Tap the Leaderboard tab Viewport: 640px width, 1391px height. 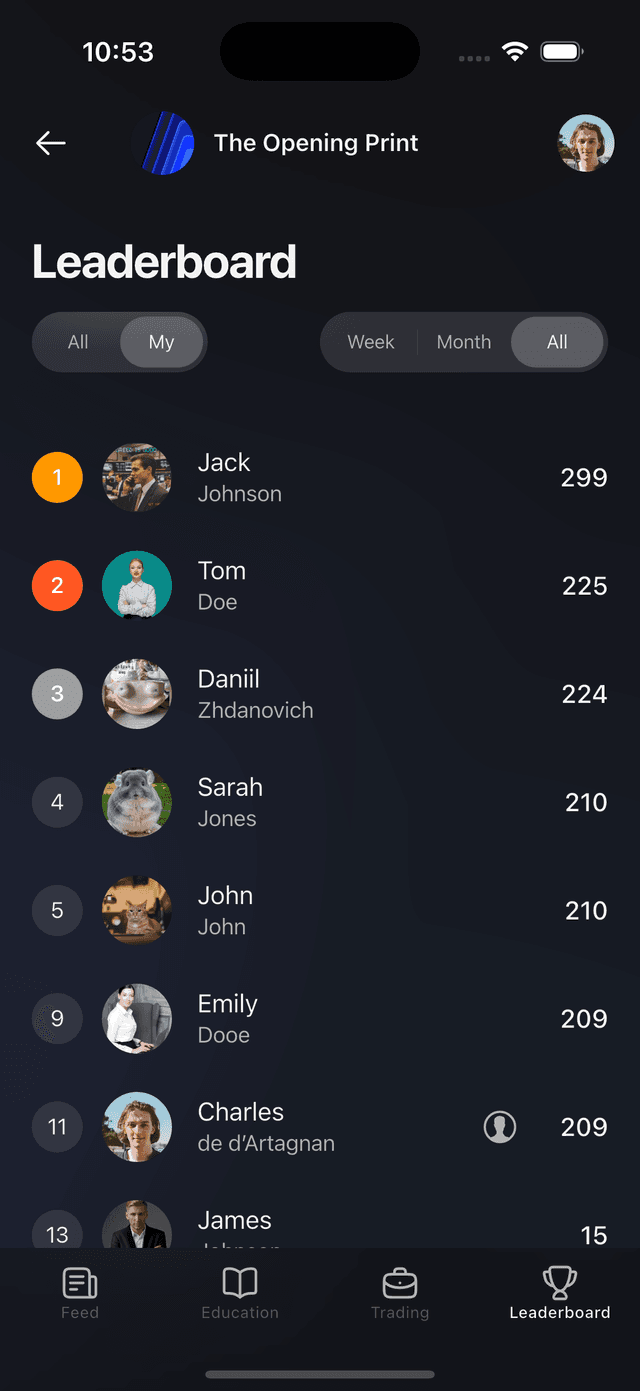coord(559,1293)
